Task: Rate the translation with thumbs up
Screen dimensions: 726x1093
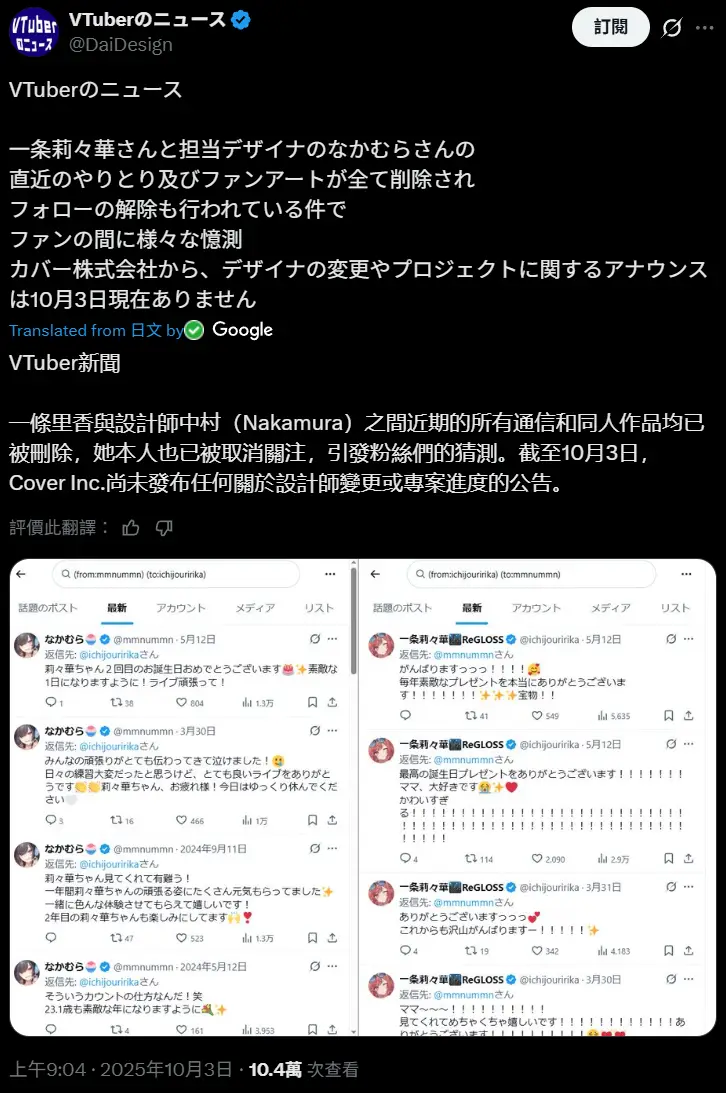Action: click(130, 527)
